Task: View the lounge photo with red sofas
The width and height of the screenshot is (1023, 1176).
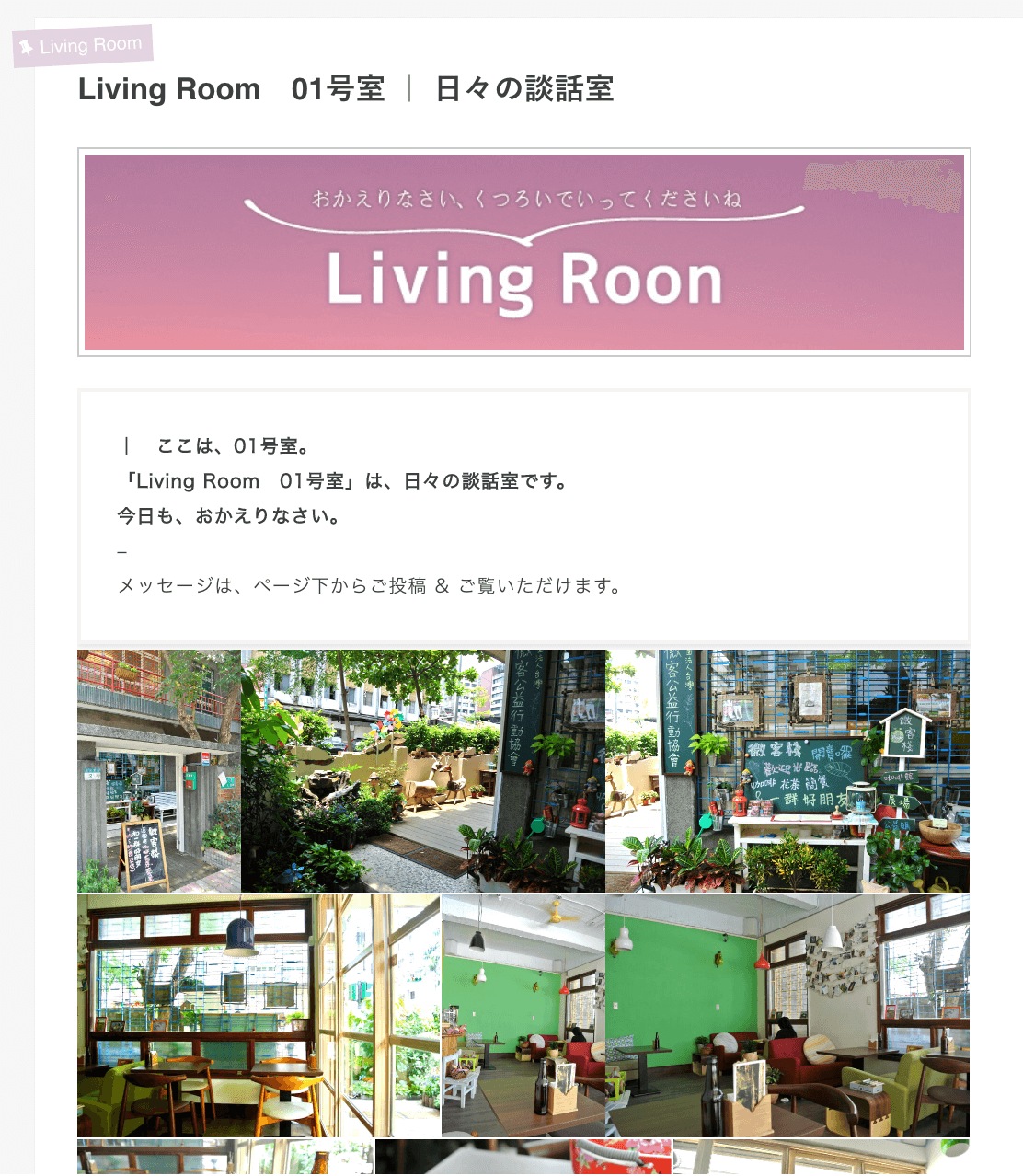Action: [x=787, y=1015]
